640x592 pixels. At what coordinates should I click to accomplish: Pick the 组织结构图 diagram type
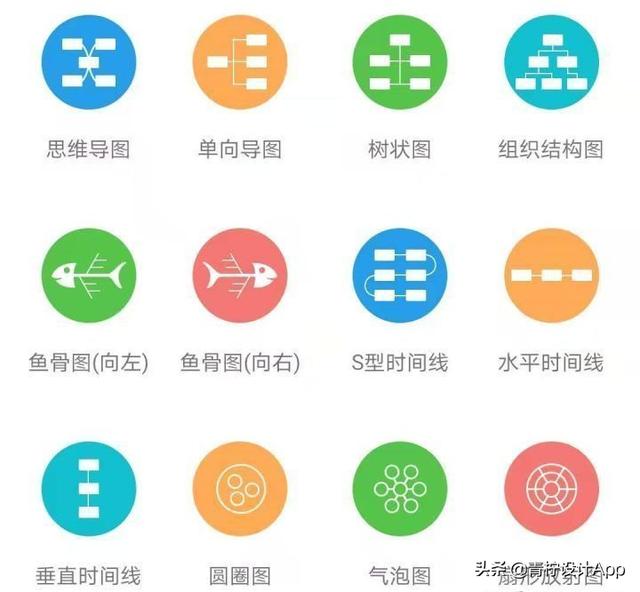point(551,61)
